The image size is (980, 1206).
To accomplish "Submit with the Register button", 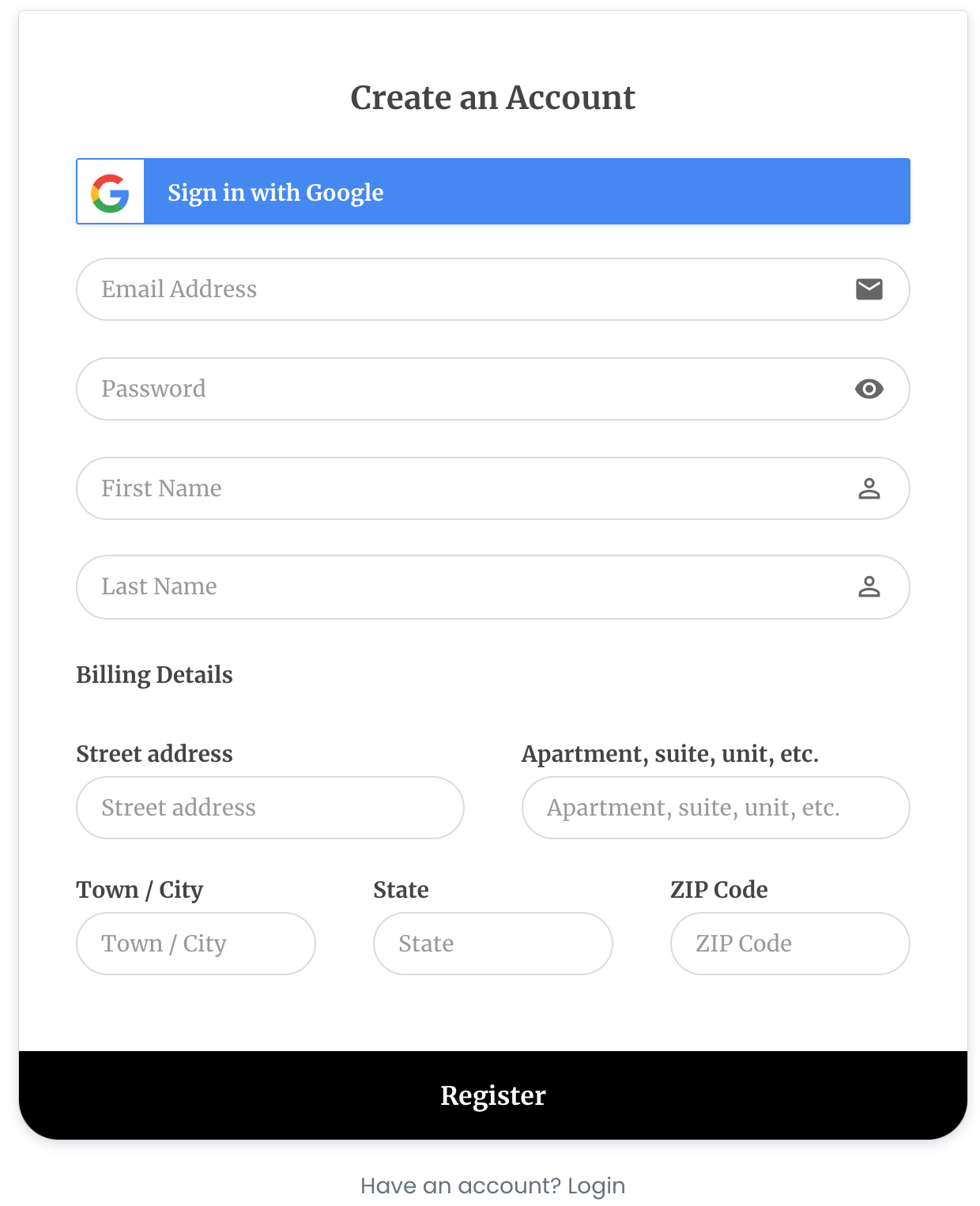I will pos(492,1095).
